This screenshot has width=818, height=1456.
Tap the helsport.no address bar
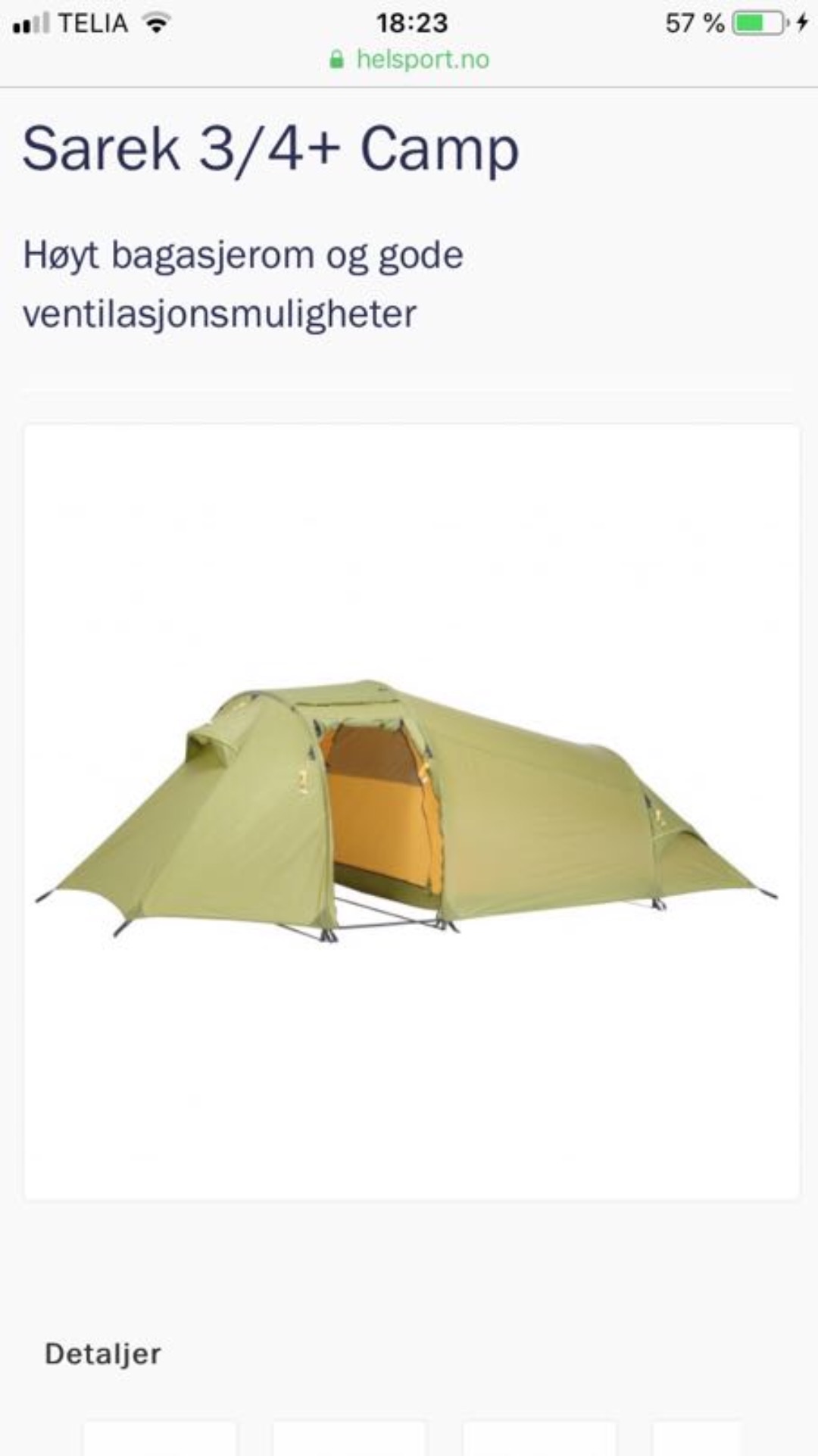411,60
